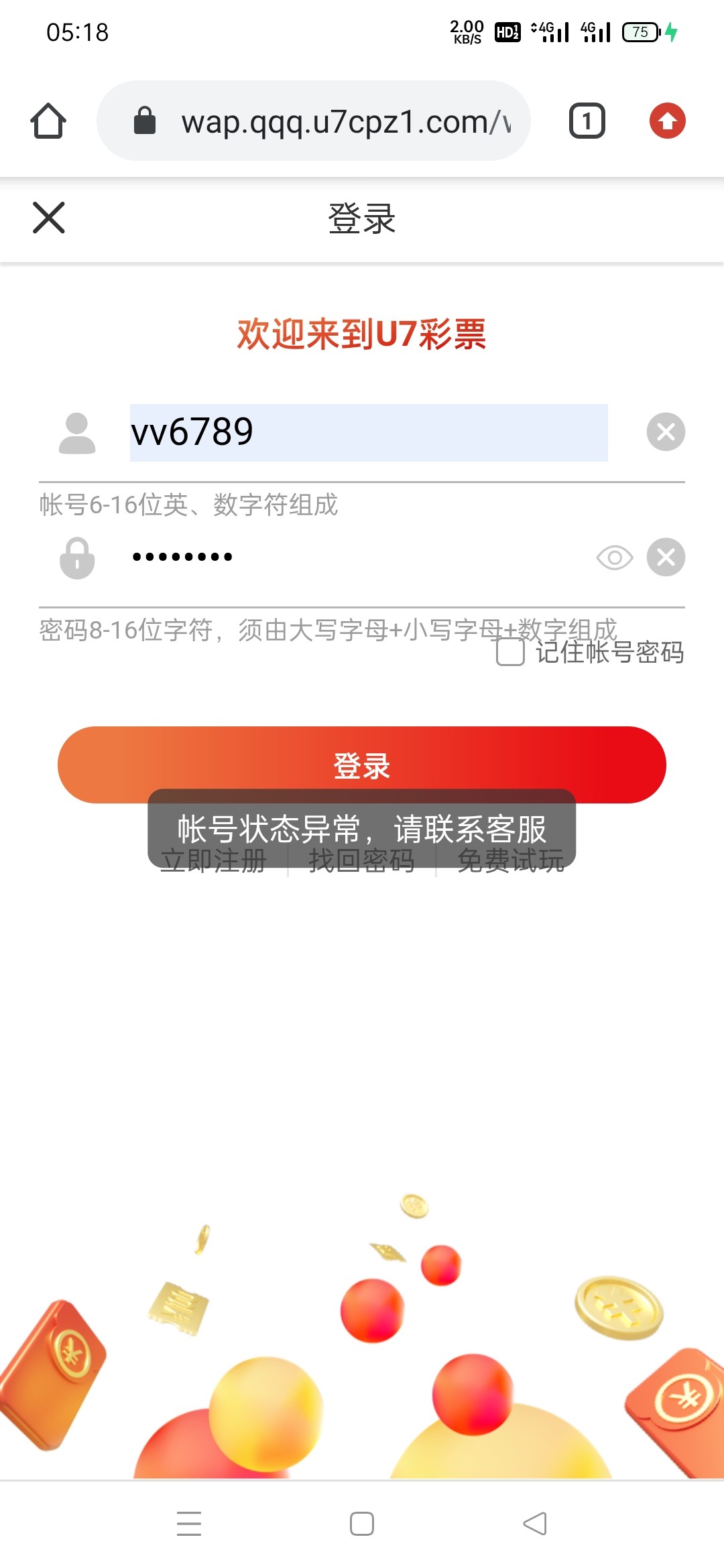Clear the username field
Viewport: 724px width, 1568px height.
pyautogui.click(x=666, y=432)
